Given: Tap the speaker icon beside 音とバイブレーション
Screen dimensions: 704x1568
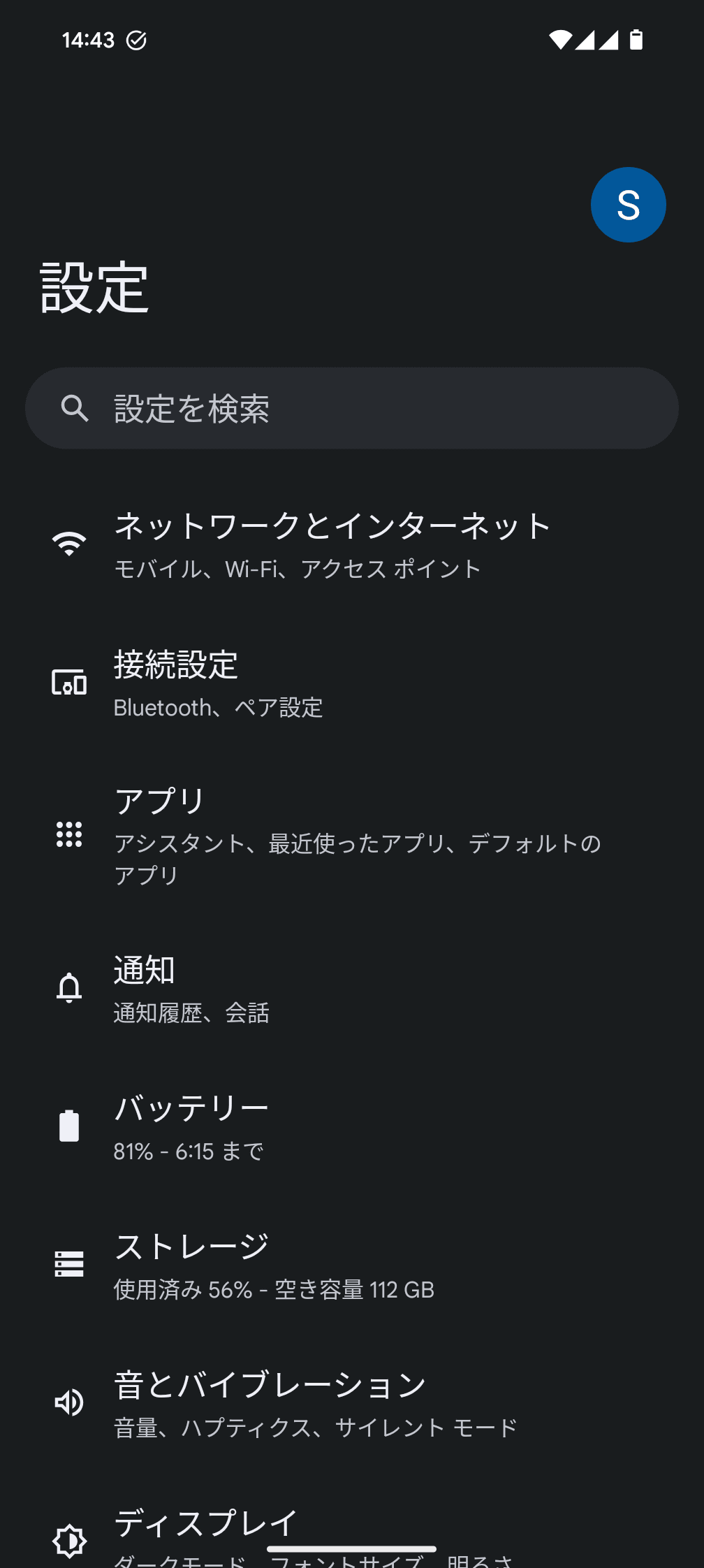Looking at the screenshot, I should pos(68,1402).
